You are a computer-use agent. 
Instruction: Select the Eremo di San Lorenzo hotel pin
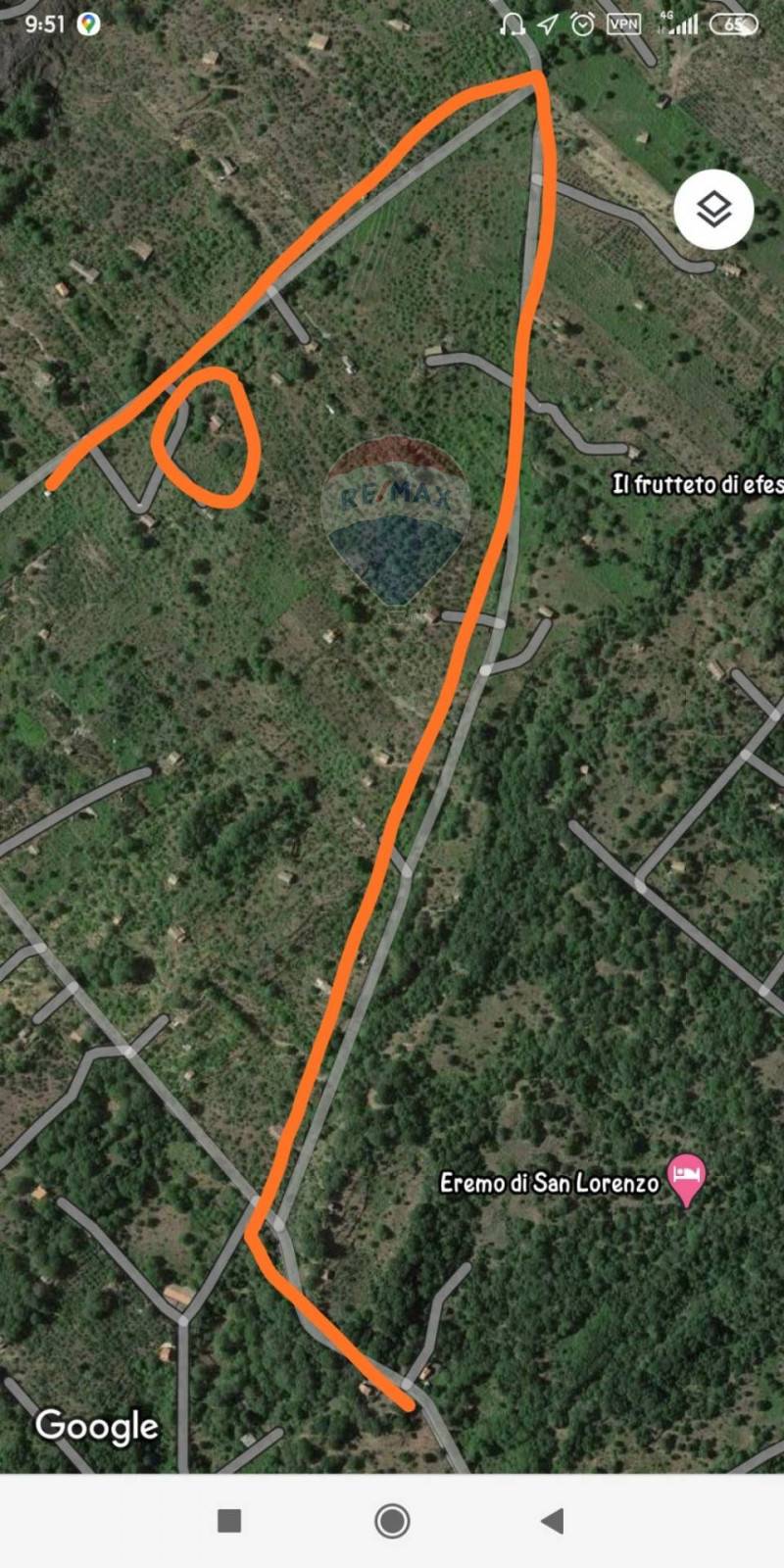click(x=686, y=1177)
